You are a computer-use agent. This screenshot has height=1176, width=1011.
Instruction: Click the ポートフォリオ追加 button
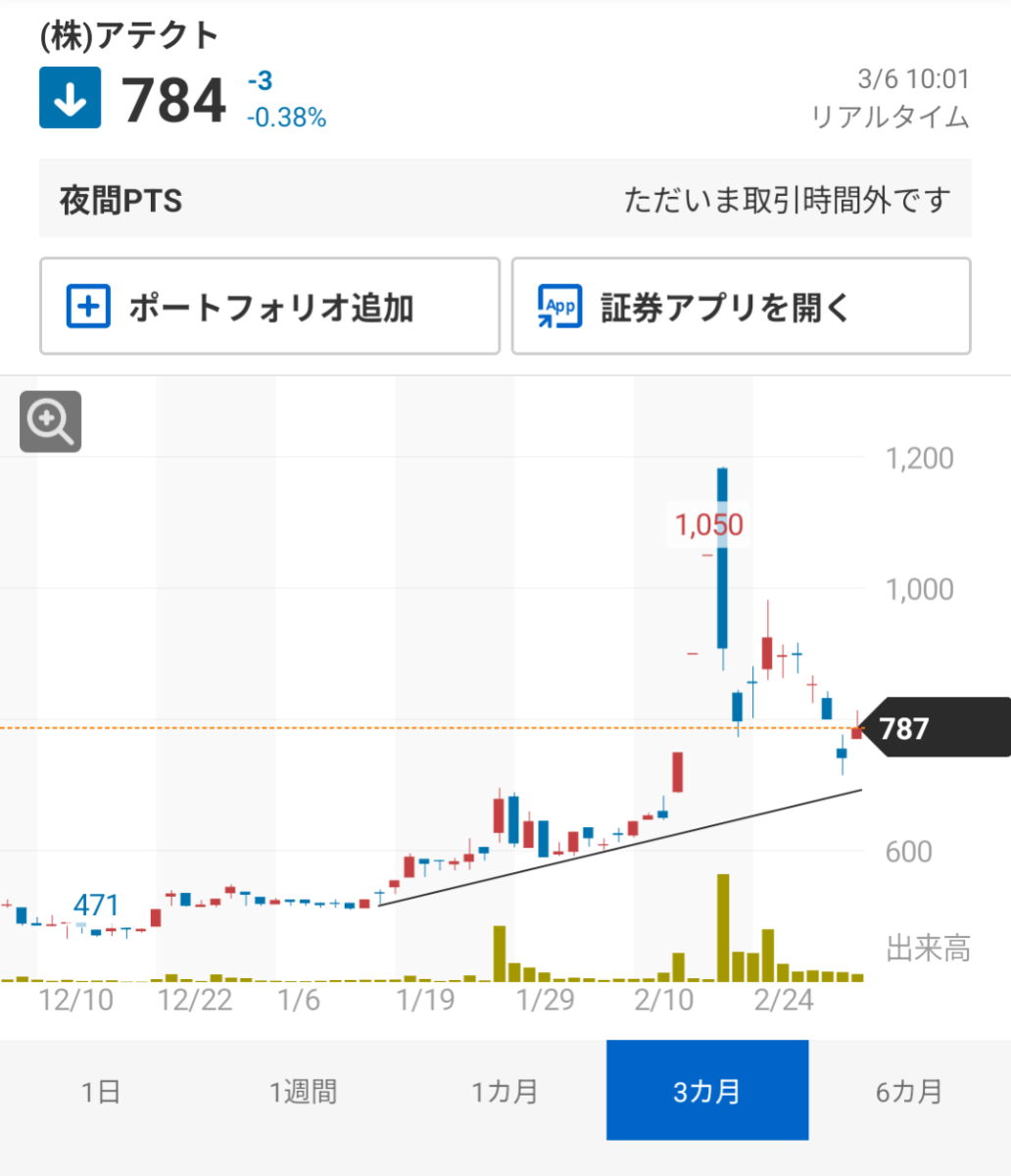point(269,306)
